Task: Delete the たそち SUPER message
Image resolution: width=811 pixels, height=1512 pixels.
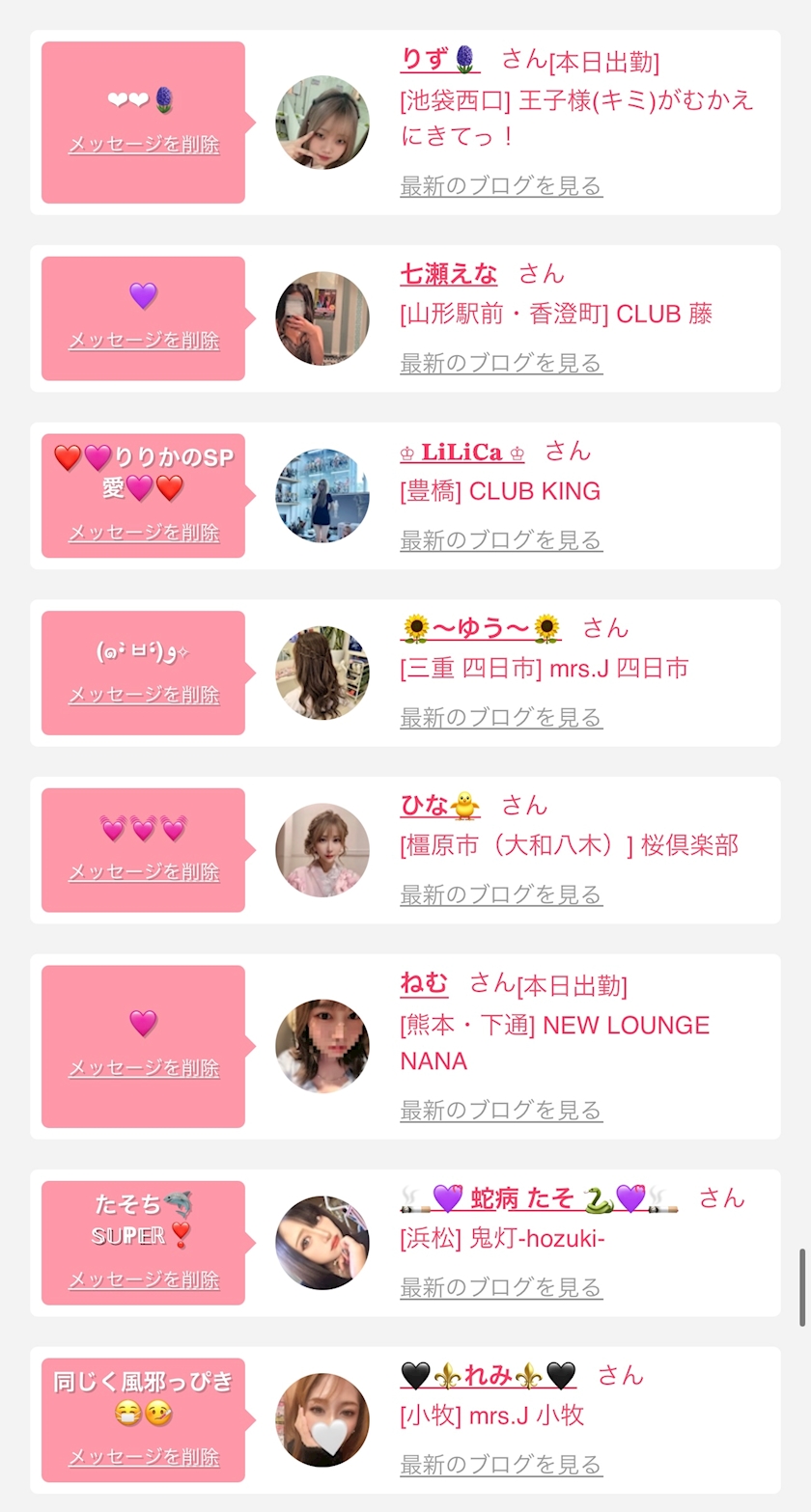Action: pos(144,1280)
